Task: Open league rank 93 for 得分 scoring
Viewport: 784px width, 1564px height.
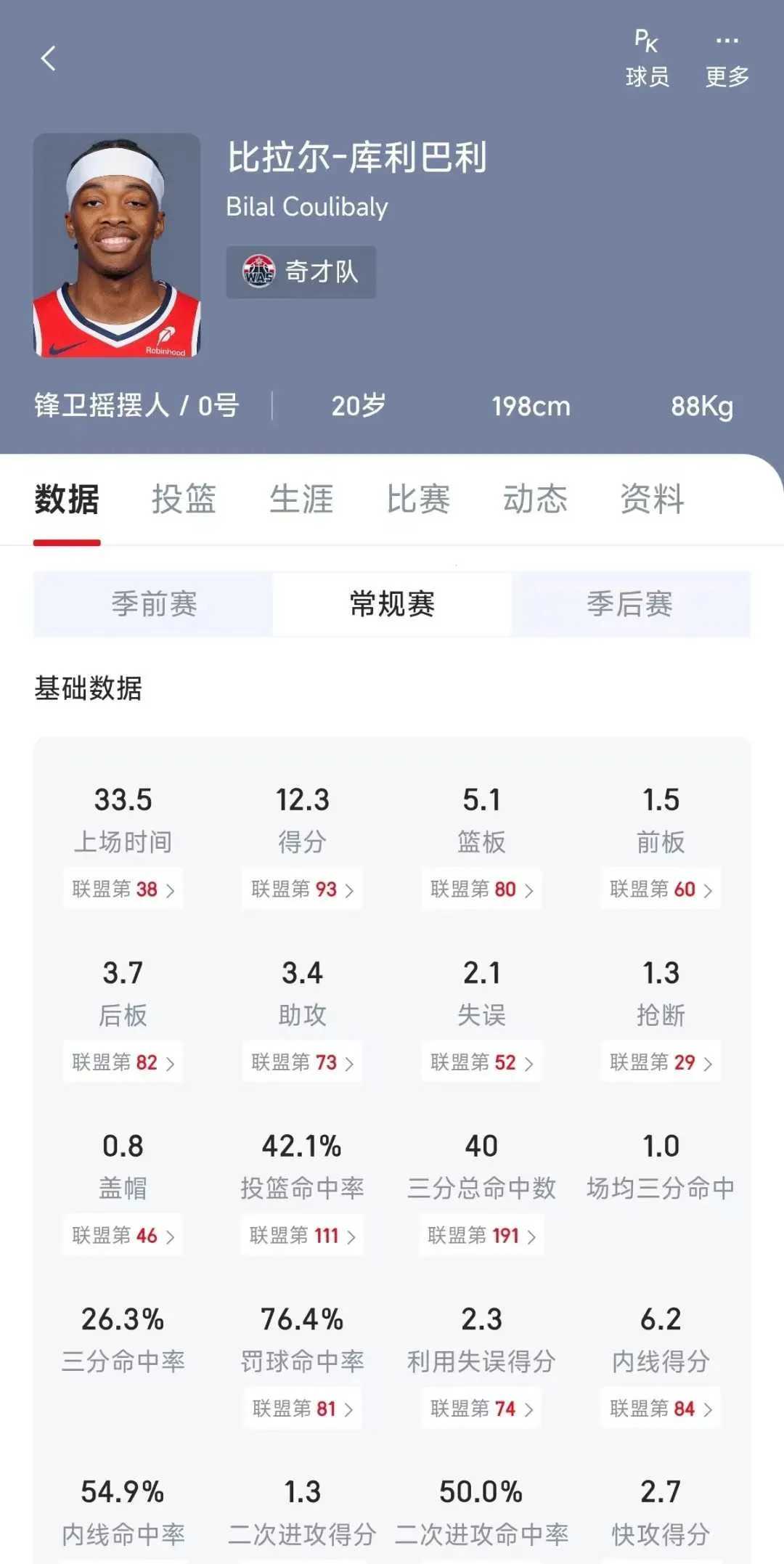Action: (301, 889)
